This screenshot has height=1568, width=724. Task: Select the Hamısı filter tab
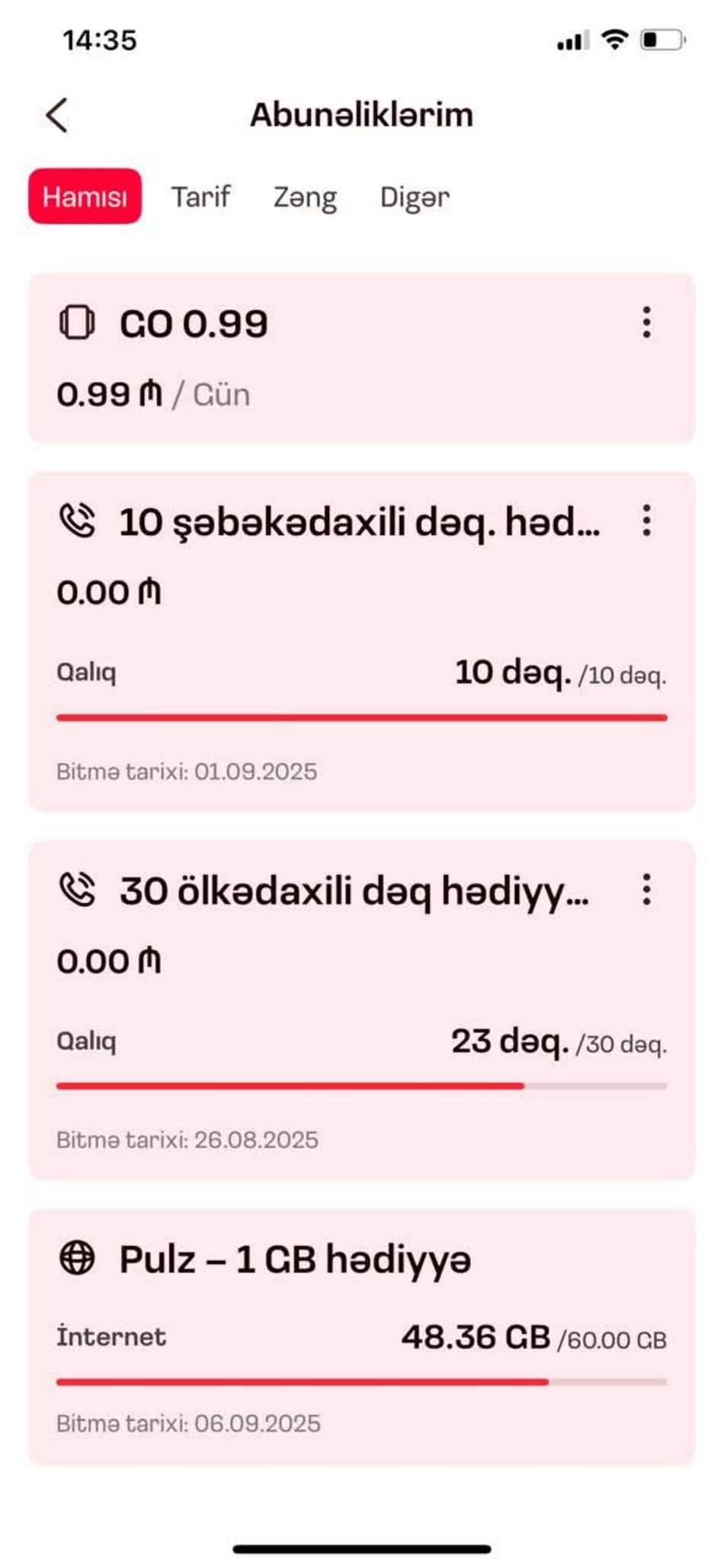coord(85,197)
